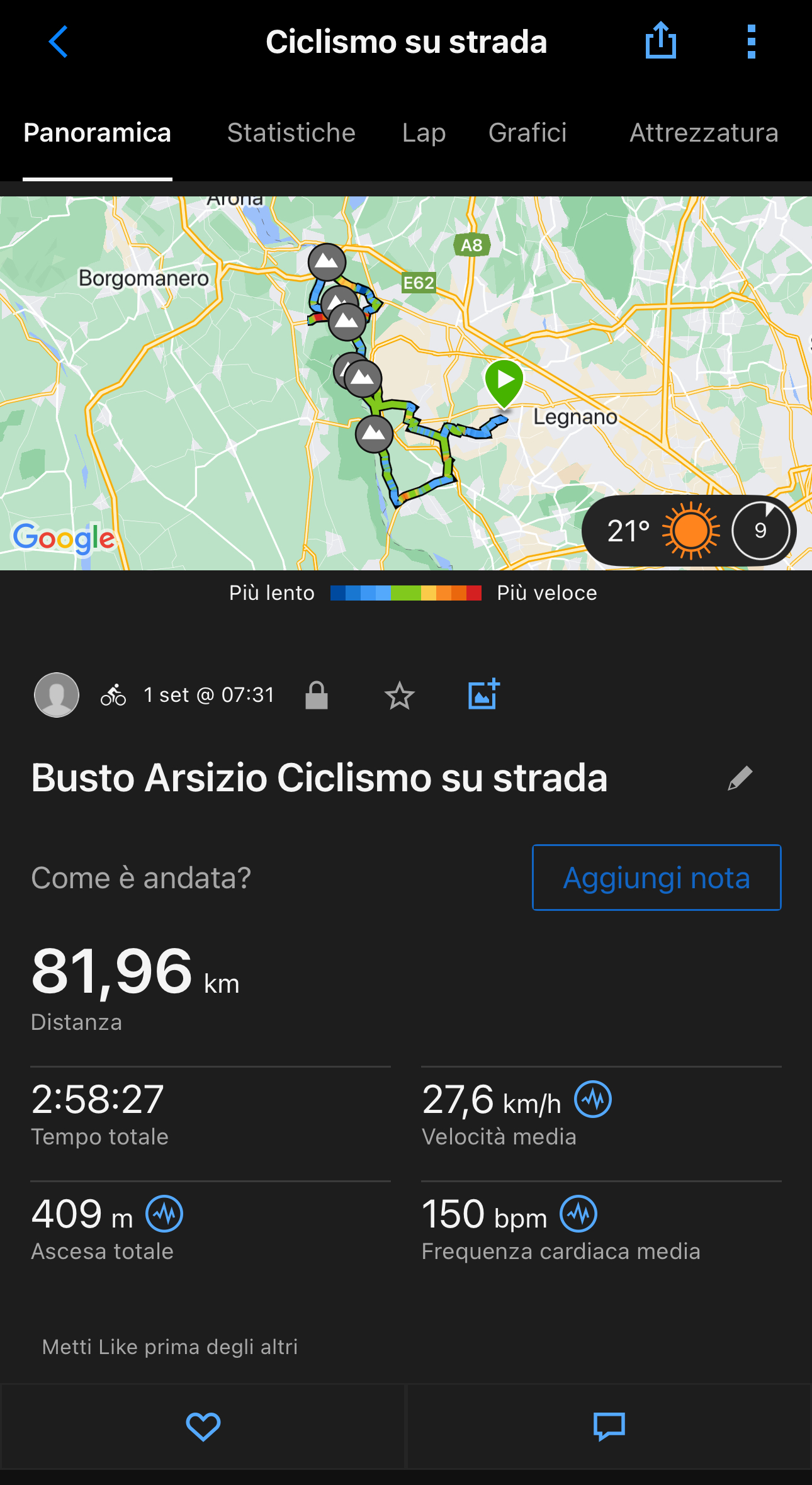The width and height of the screenshot is (812, 1485).
Task: Show info for Frequenza cardiaca media
Action: [x=579, y=1214]
